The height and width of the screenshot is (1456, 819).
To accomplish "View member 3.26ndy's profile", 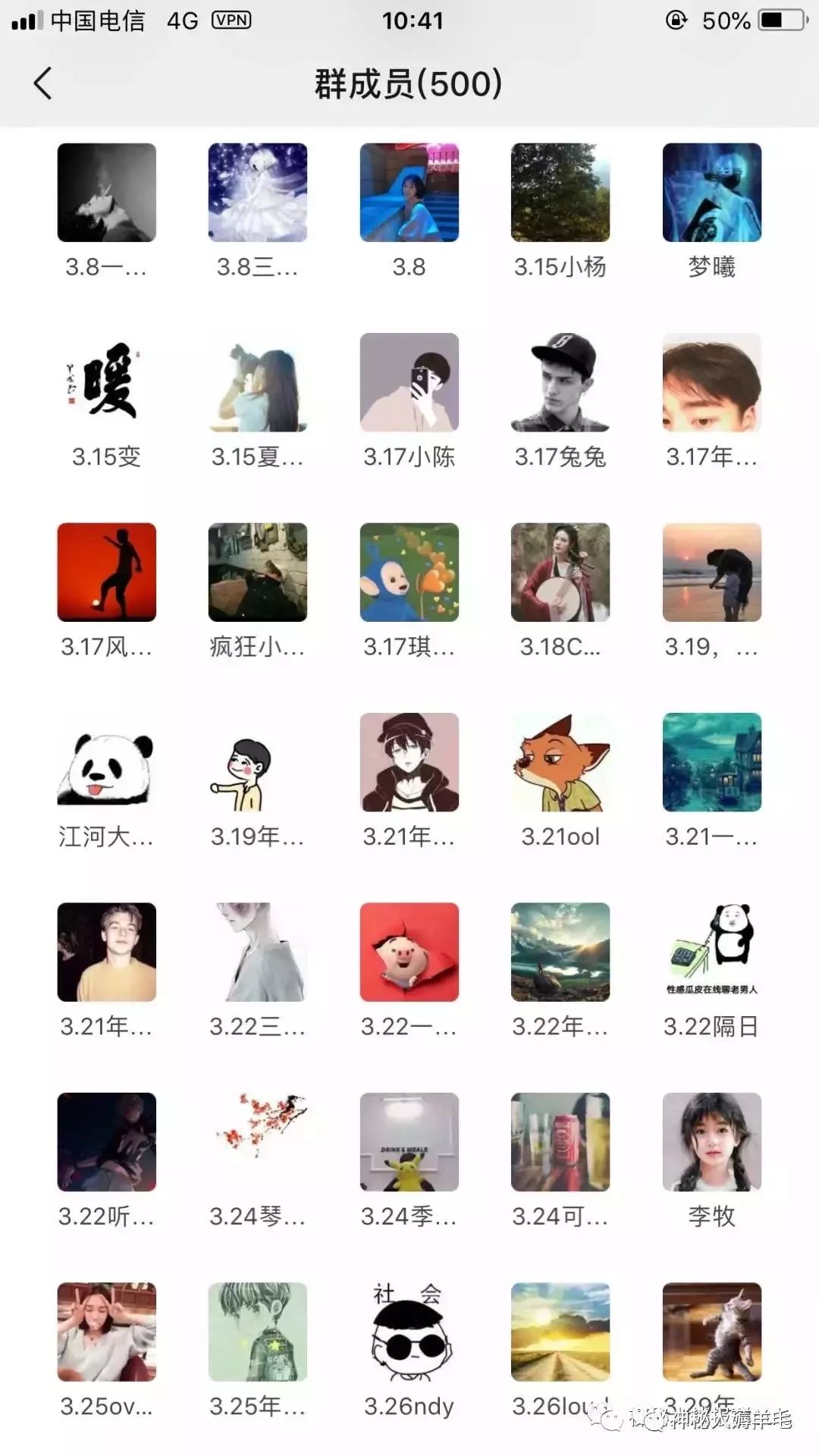I will [x=409, y=1332].
